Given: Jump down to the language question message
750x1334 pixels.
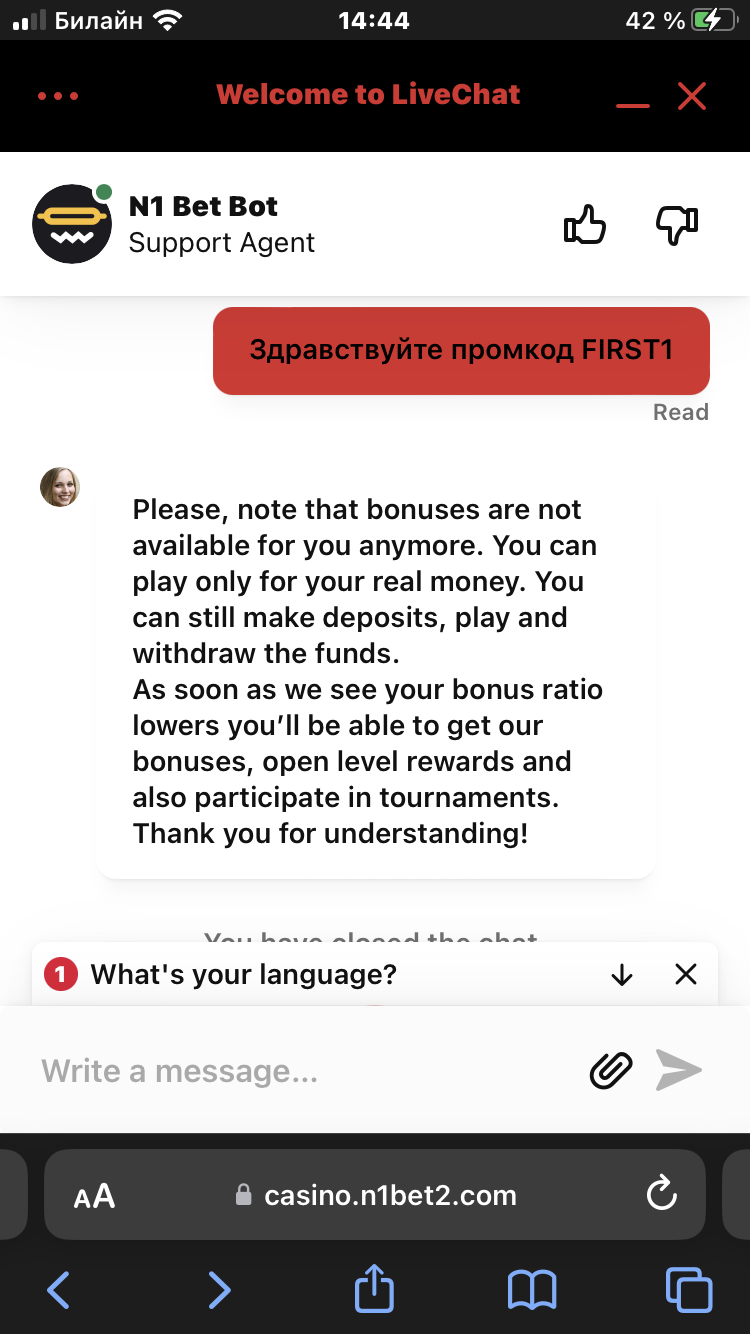Looking at the screenshot, I should point(622,975).
